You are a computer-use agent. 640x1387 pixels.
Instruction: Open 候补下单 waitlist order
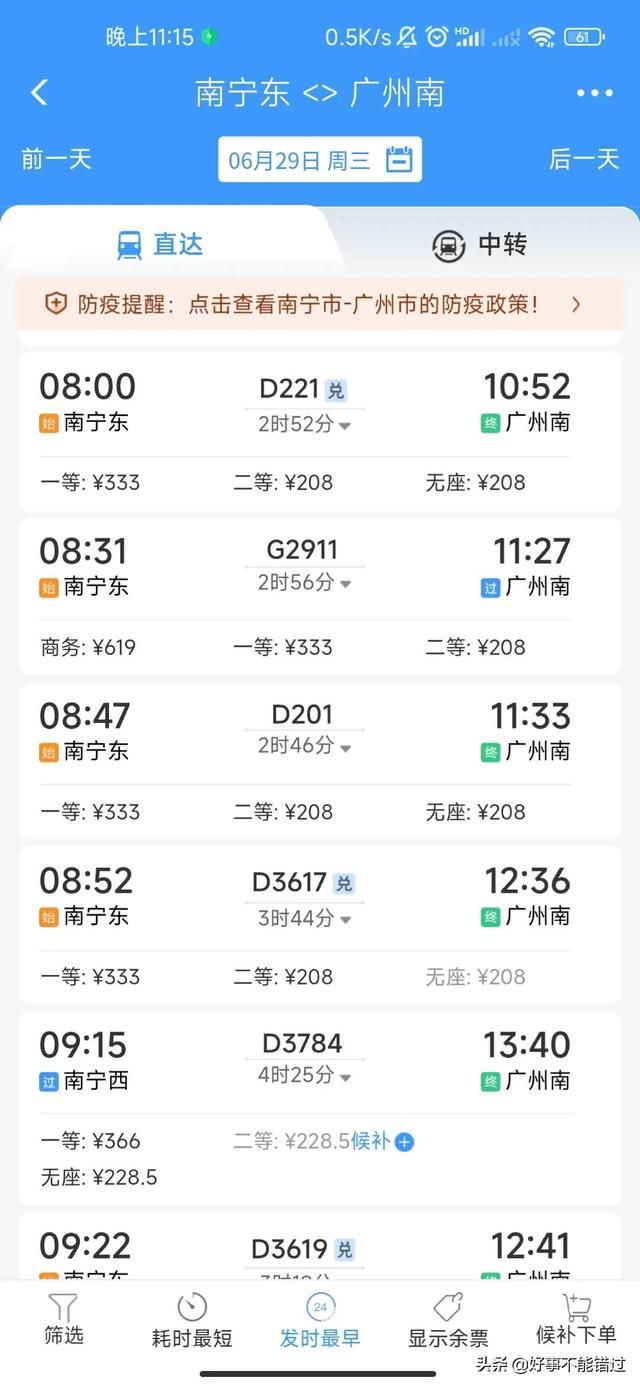click(x=577, y=1320)
